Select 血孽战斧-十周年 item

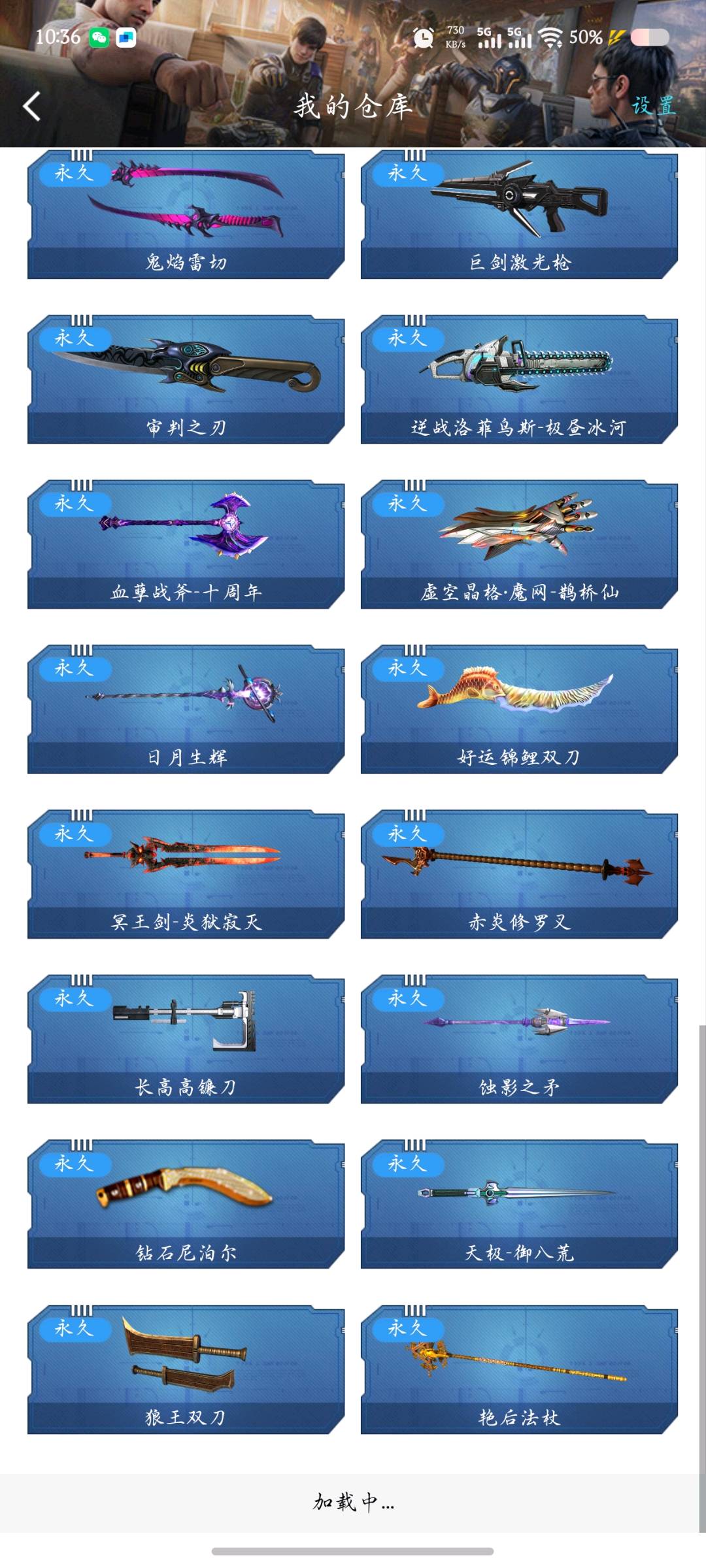point(186,546)
